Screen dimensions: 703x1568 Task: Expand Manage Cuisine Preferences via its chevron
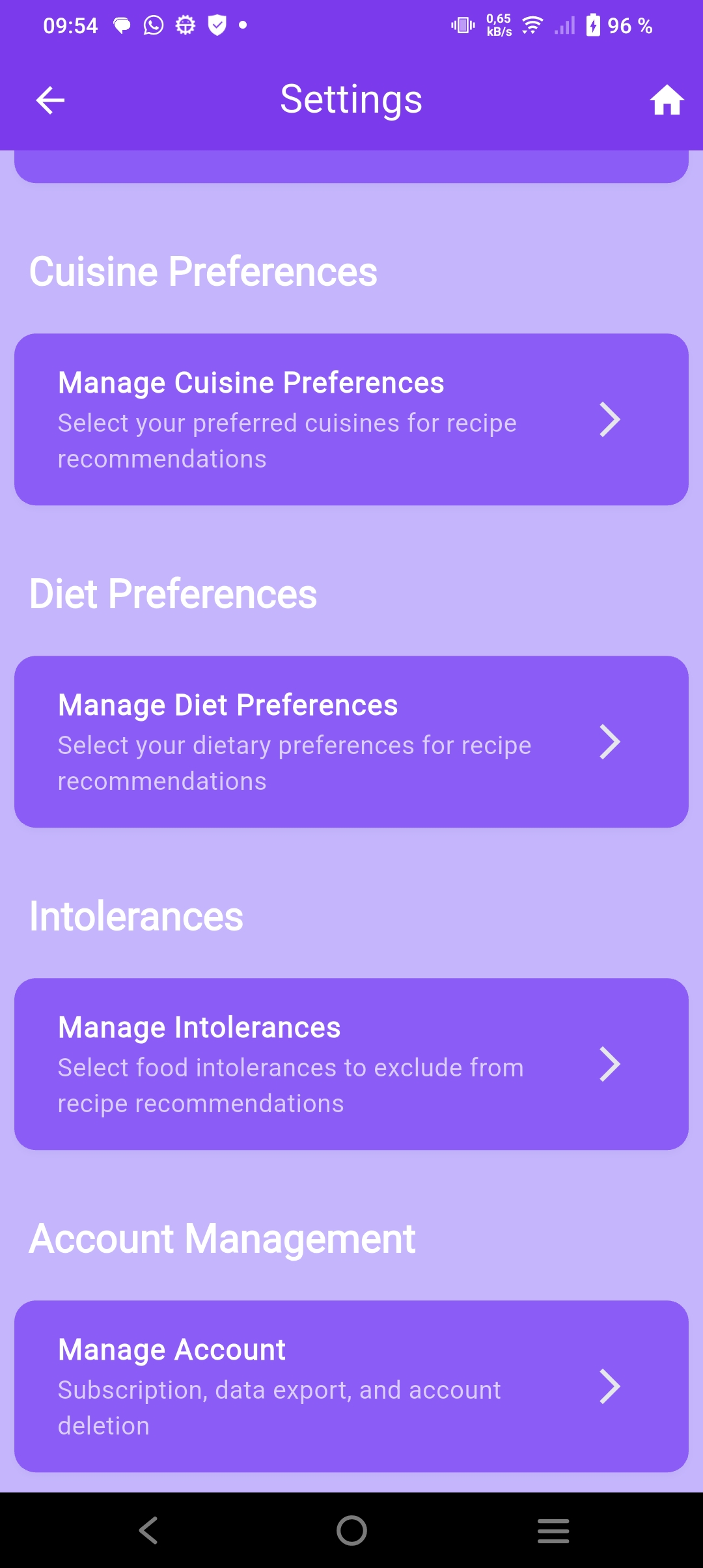tap(610, 420)
